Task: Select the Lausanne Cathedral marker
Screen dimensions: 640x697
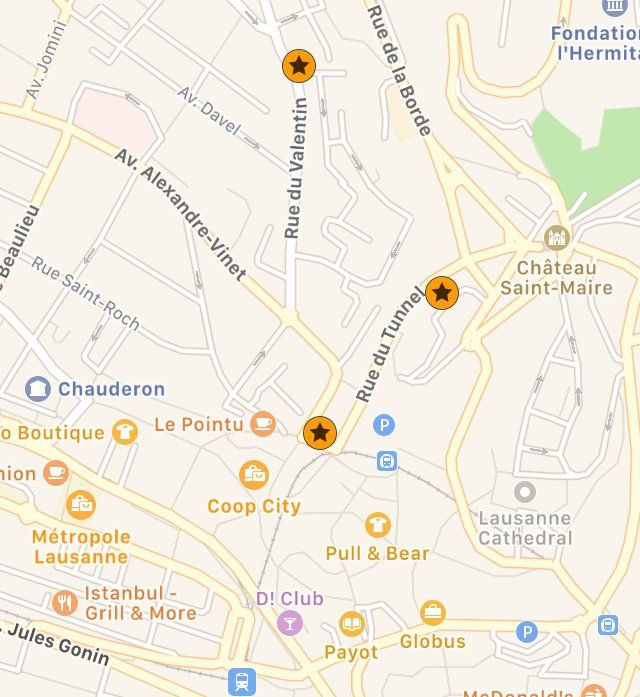Action: (x=525, y=492)
